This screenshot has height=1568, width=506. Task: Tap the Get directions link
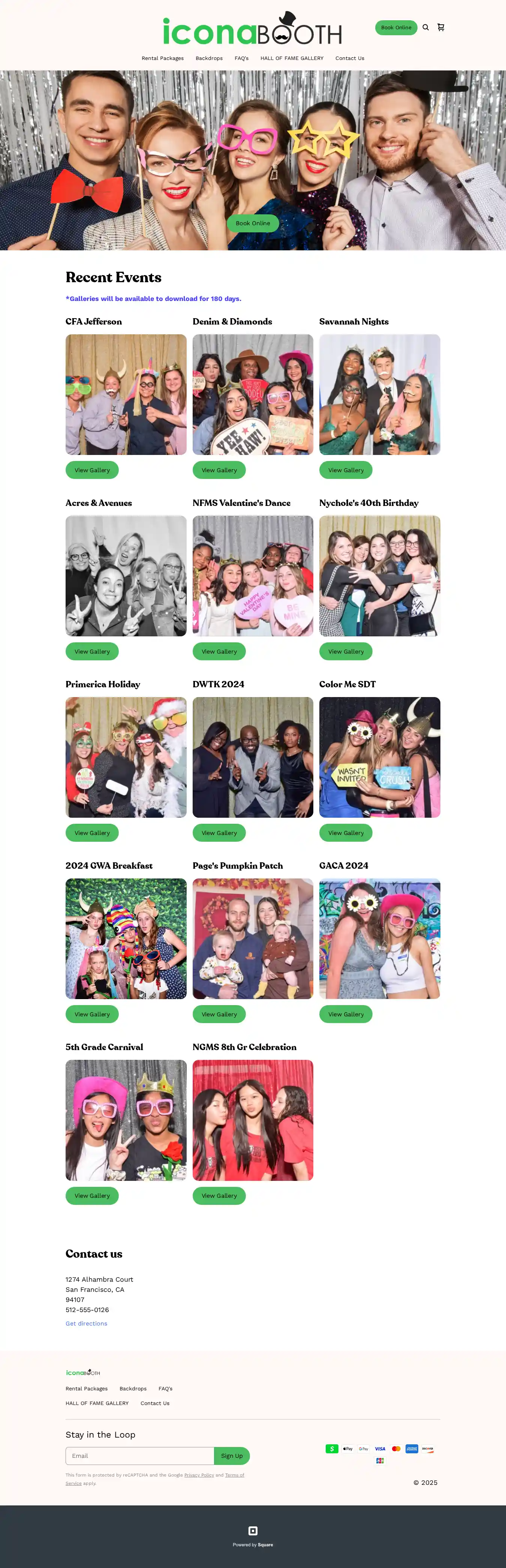pyautogui.click(x=87, y=1323)
